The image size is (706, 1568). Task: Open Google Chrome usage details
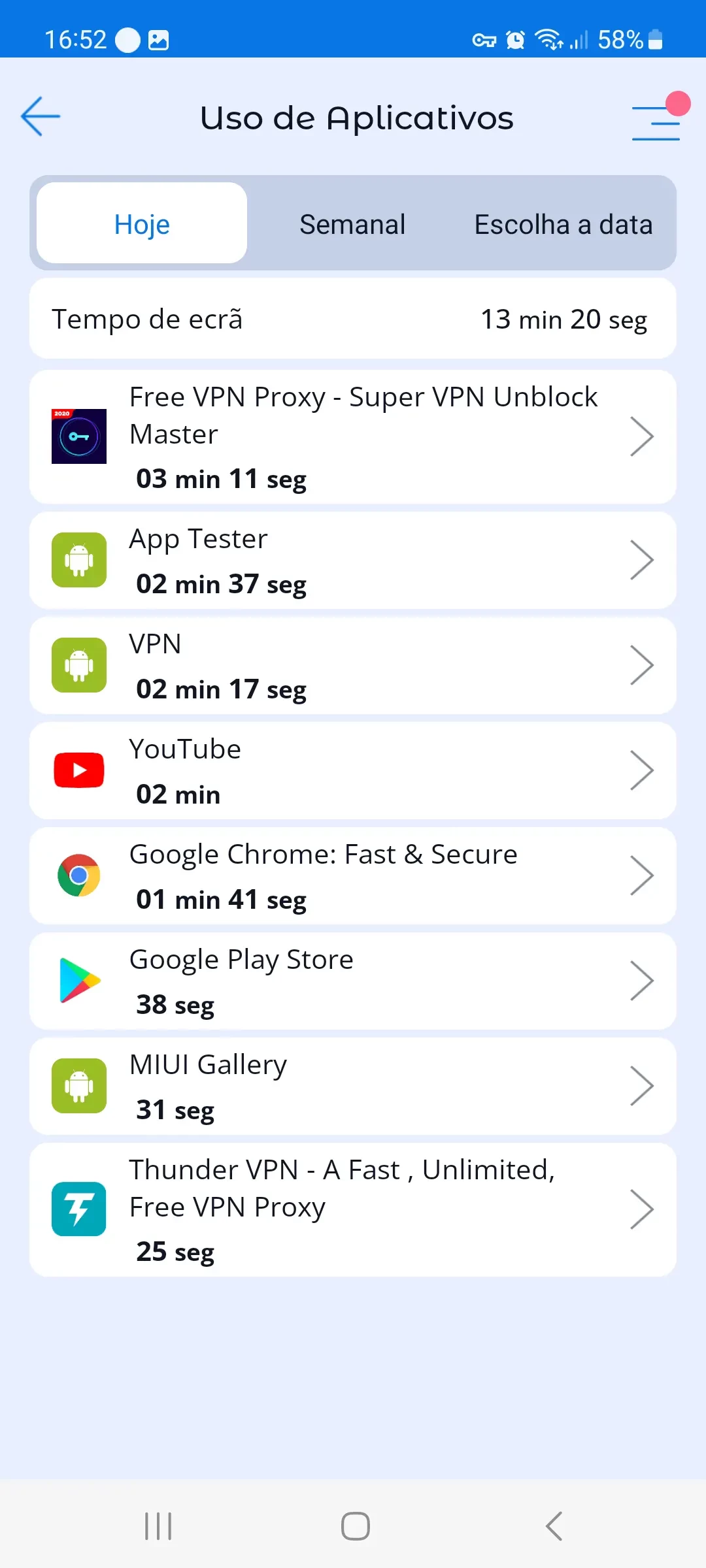pos(353,876)
